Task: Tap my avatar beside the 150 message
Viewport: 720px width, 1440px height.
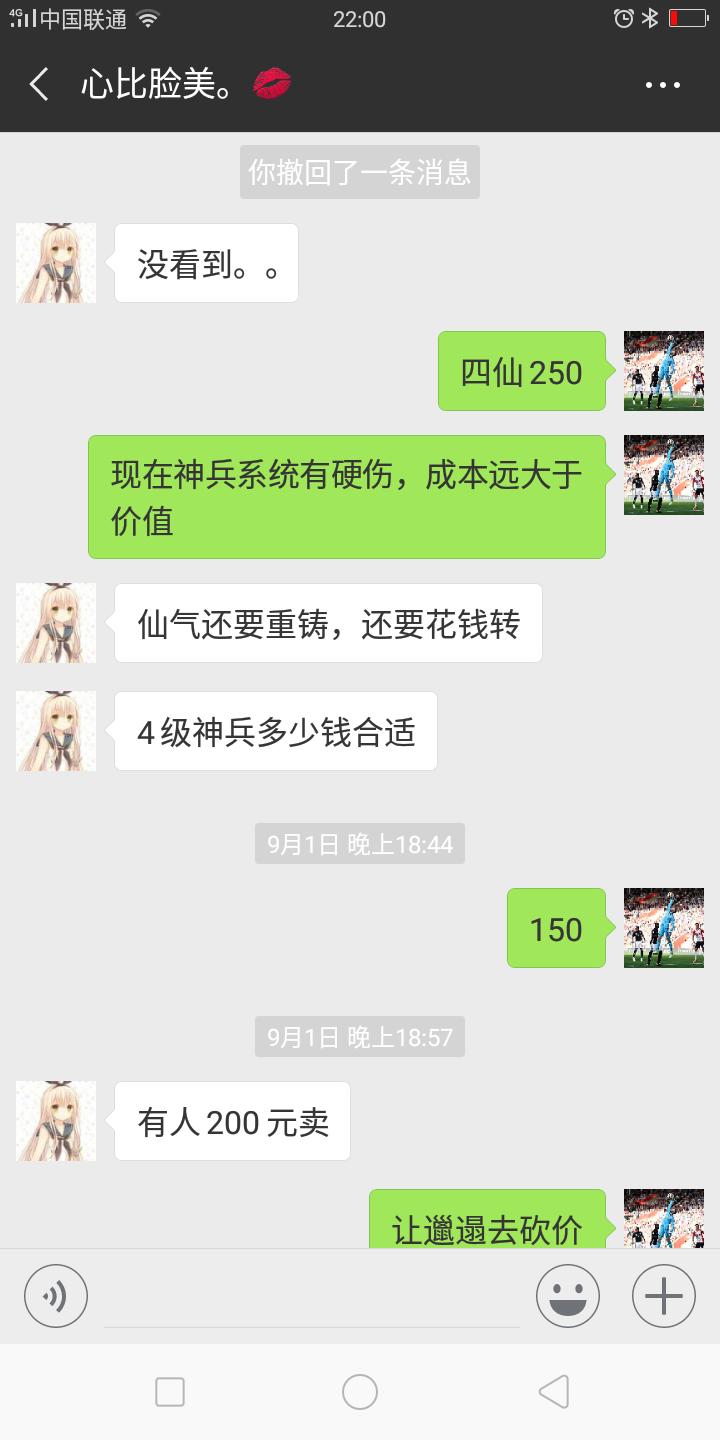Action: coord(664,928)
